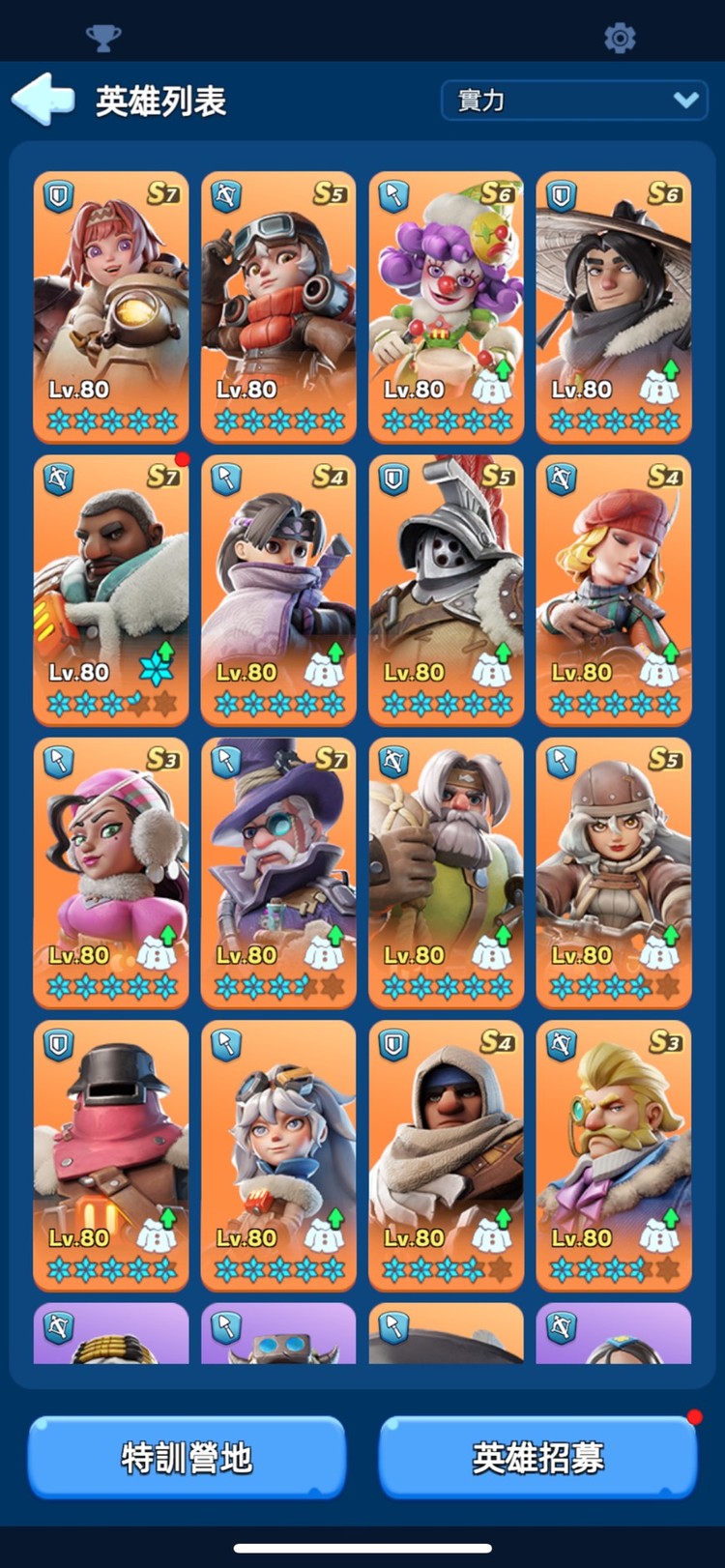Select the grey-bearded hero in green vest
Viewport: 725px width, 1568px height.
click(x=446, y=872)
